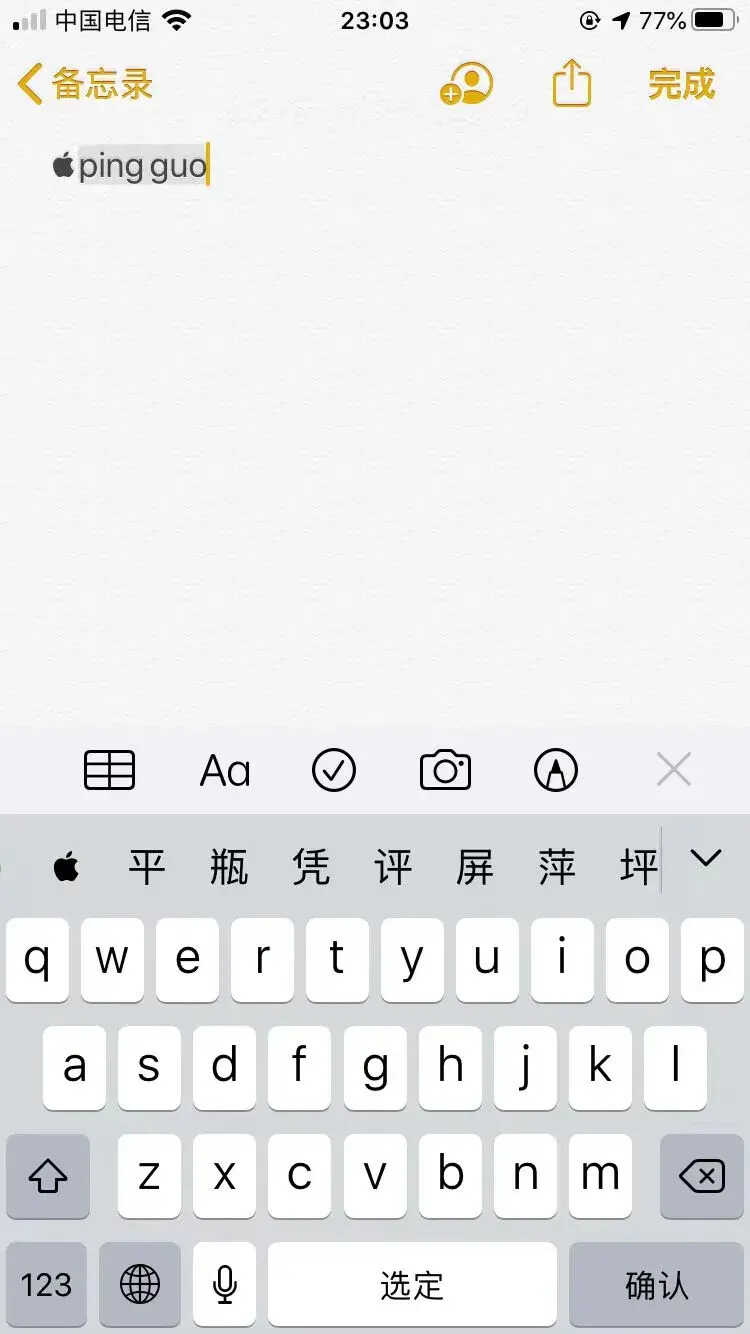Delete a character with the backspace key
This screenshot has height=1334, width=750.
click(702, 1176)
